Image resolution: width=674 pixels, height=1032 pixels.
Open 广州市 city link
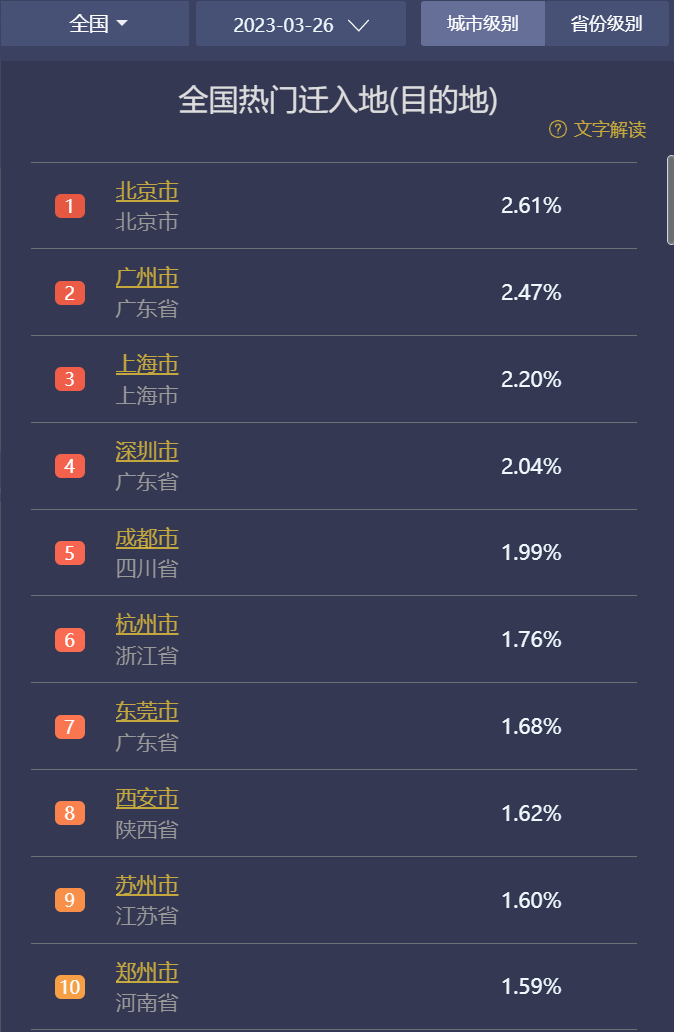(147, 278)
